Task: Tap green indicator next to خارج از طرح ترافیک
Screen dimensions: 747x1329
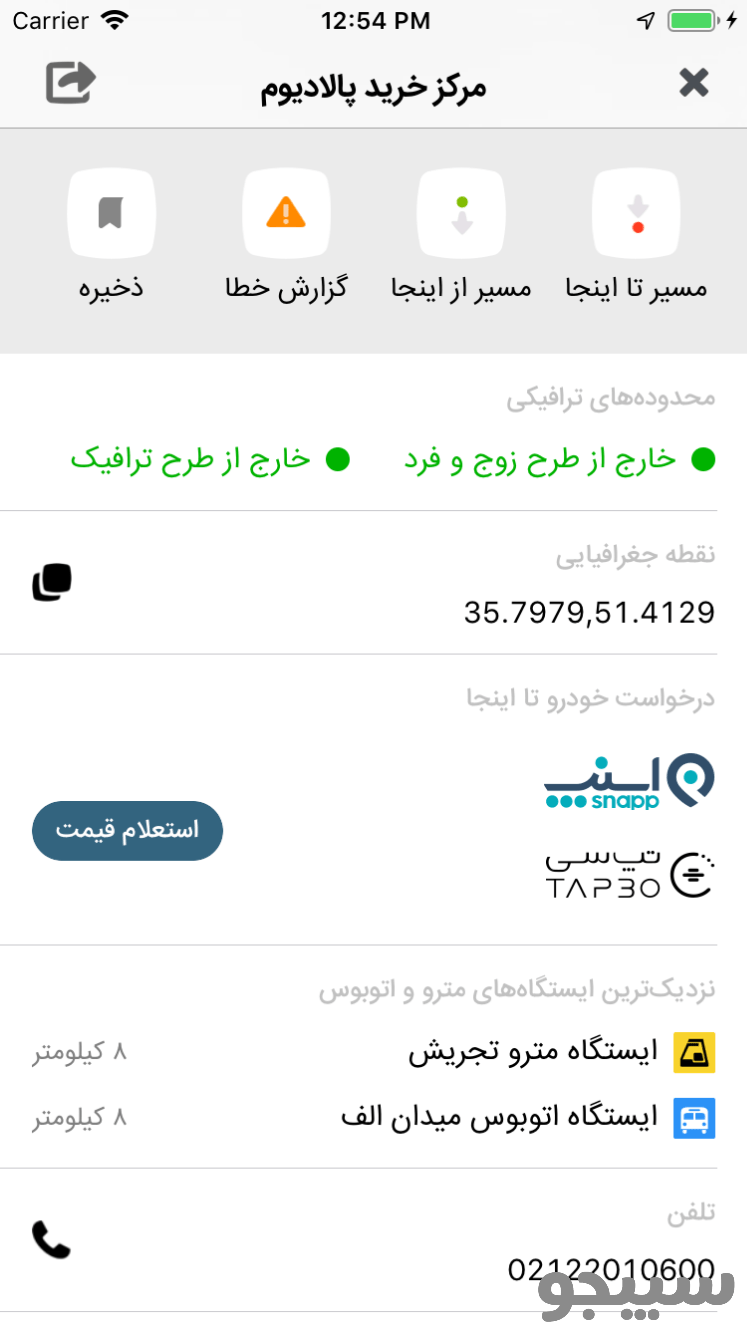Action: pyautogui.click(x=339, y=459)
